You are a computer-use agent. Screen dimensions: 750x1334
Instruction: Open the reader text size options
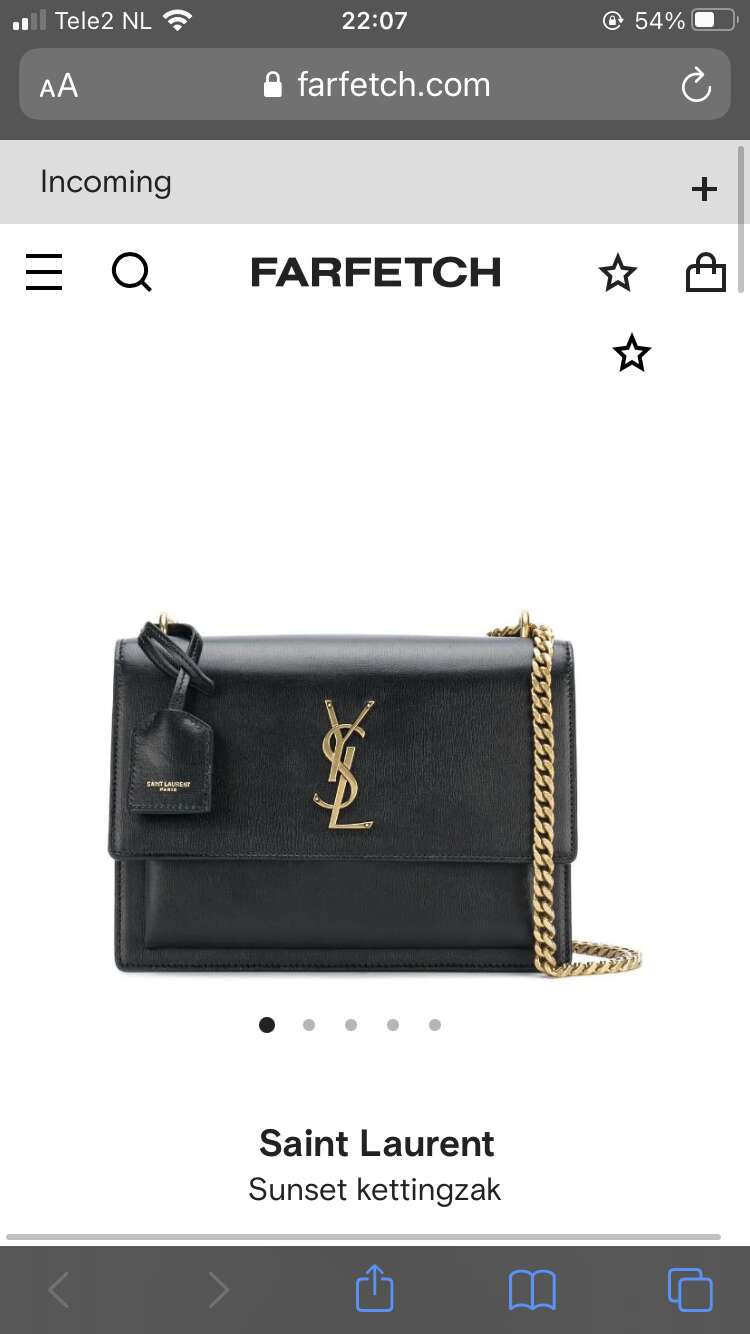click(x=59, y=86)
